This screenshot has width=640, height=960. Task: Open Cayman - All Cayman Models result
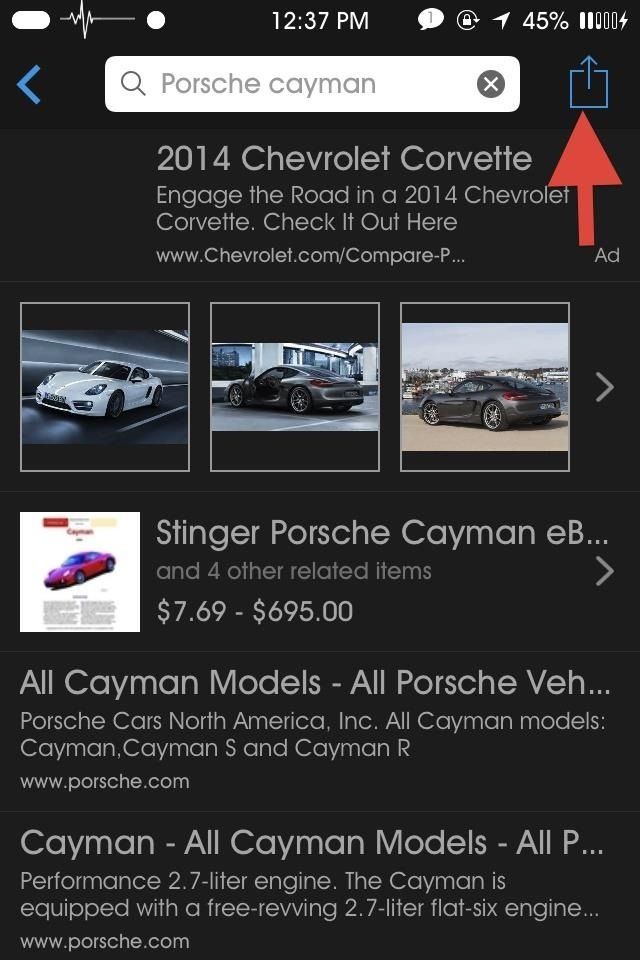[312, 842]
